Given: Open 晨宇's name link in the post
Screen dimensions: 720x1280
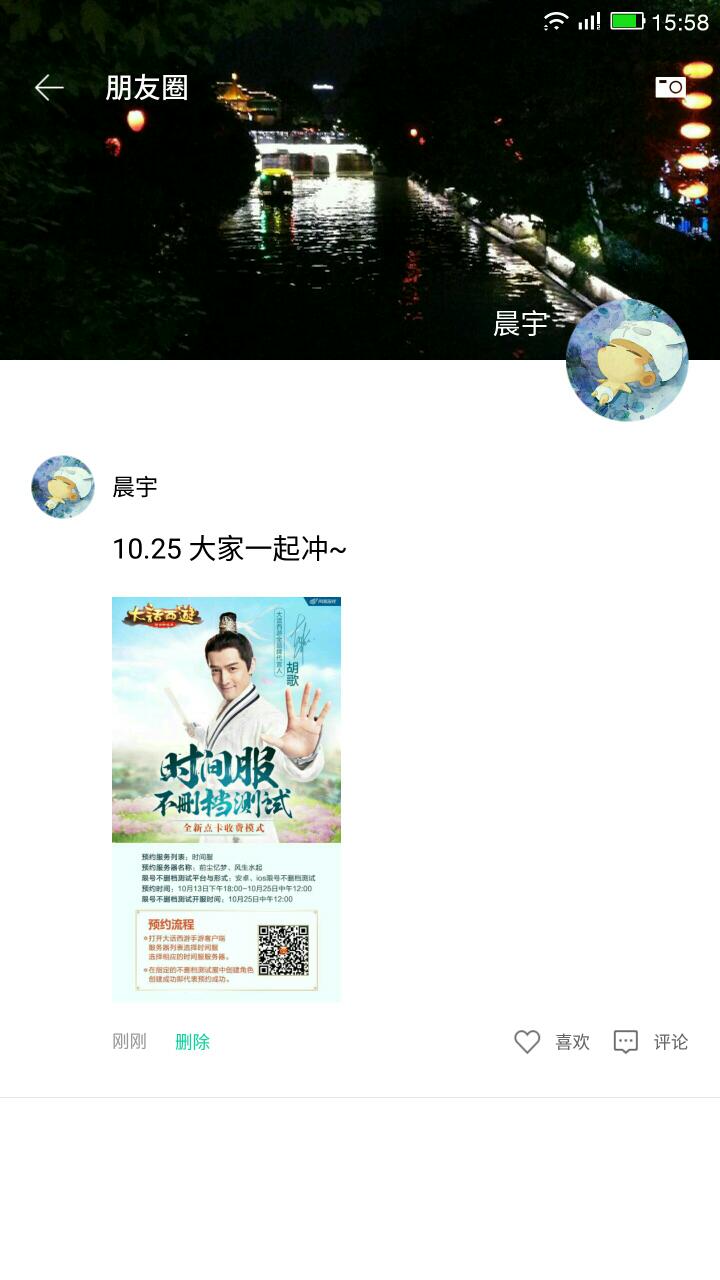Looking at the screenshot, I should (135, 487).
